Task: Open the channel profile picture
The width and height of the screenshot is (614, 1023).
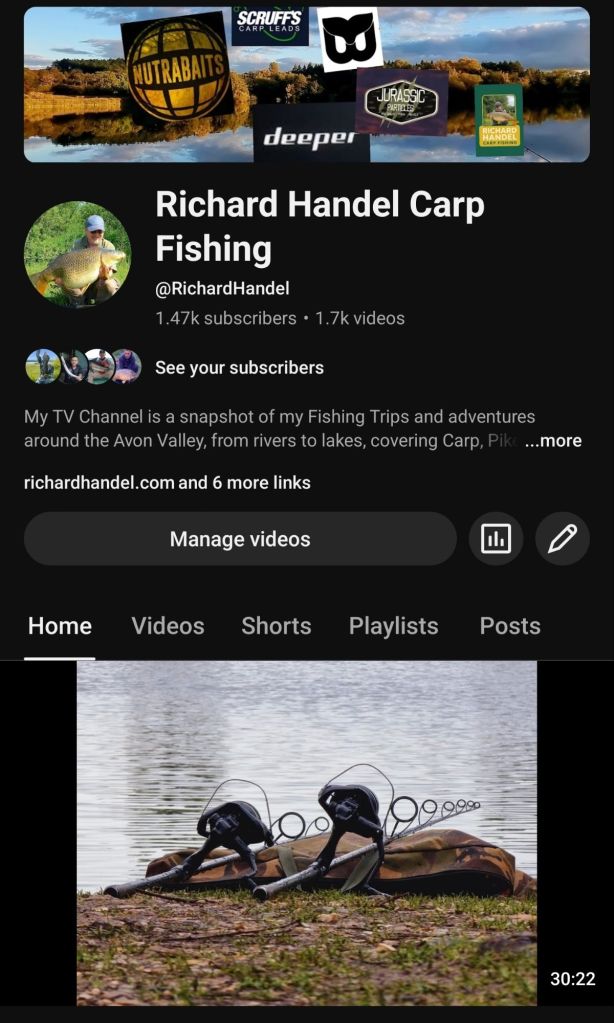Action: pyautogui.click(x=77, y=254)
